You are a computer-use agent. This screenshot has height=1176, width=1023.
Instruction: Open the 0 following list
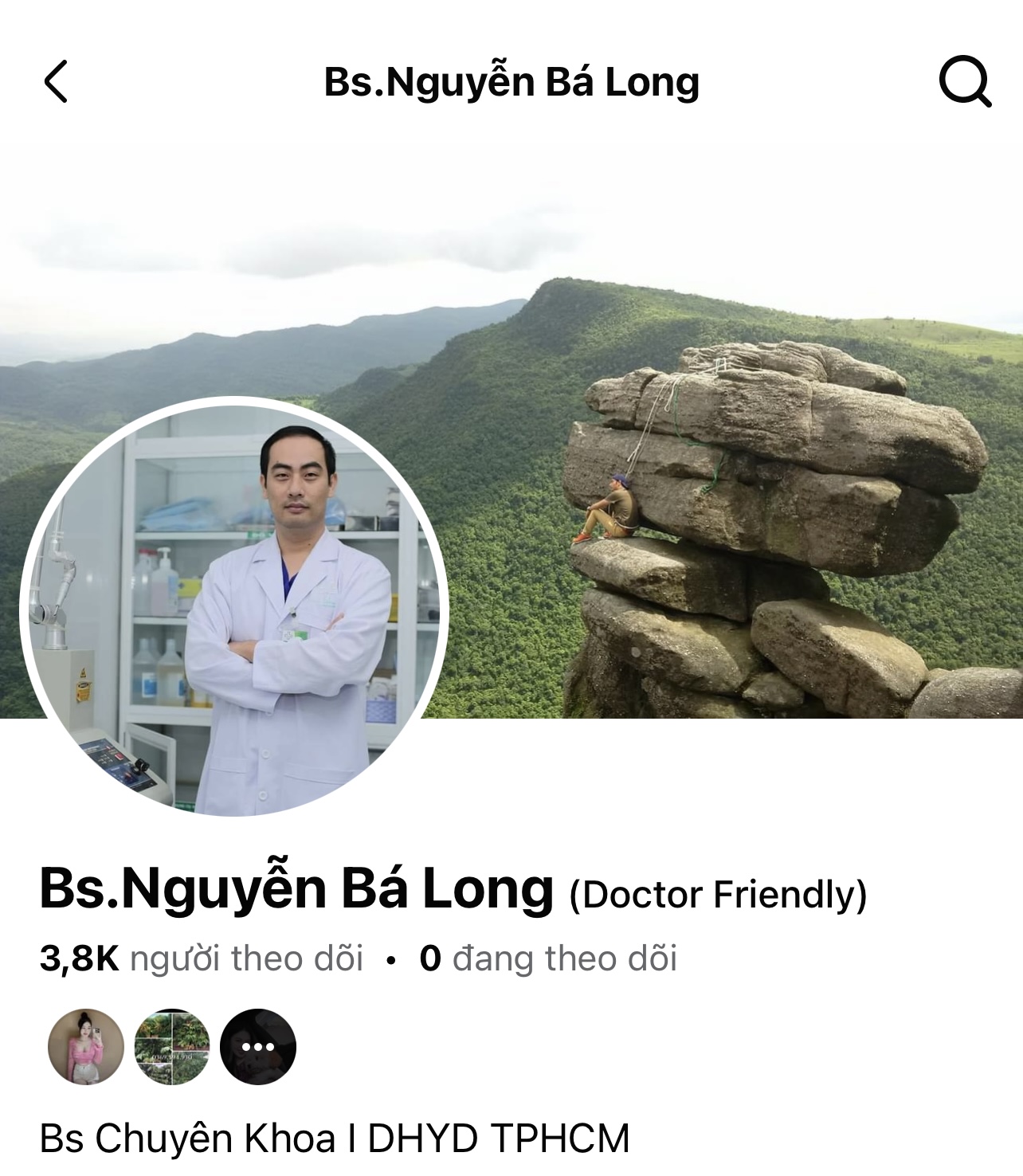548,958
